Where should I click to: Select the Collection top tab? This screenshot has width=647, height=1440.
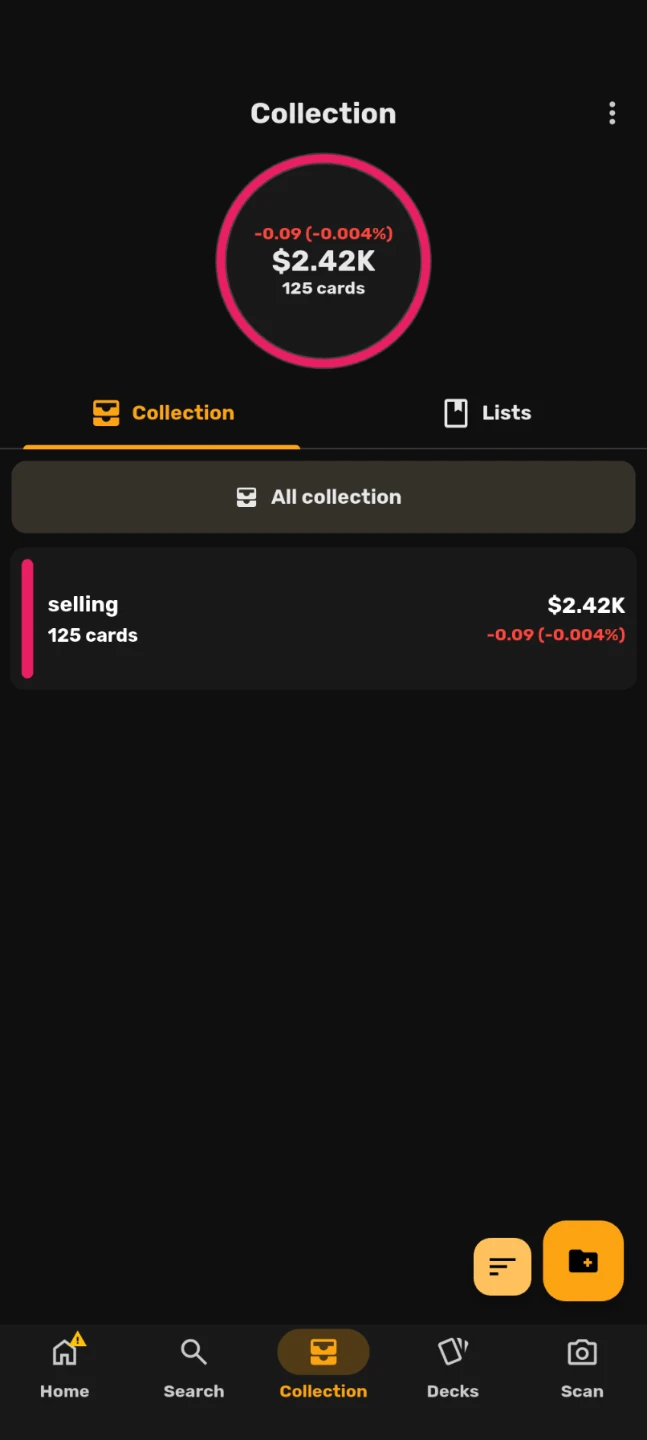[x=162, y=413]
